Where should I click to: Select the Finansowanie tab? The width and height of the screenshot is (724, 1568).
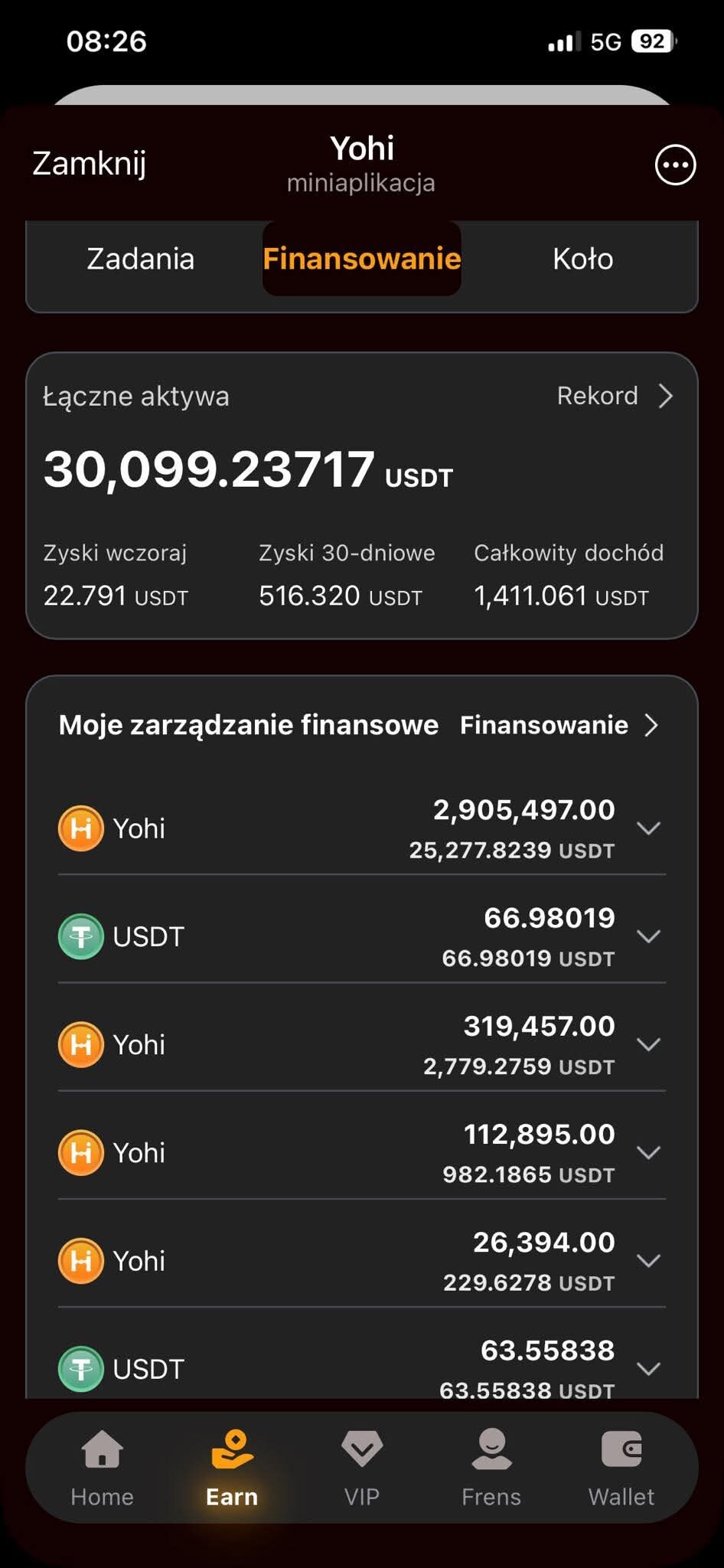[x=361, y=259]
